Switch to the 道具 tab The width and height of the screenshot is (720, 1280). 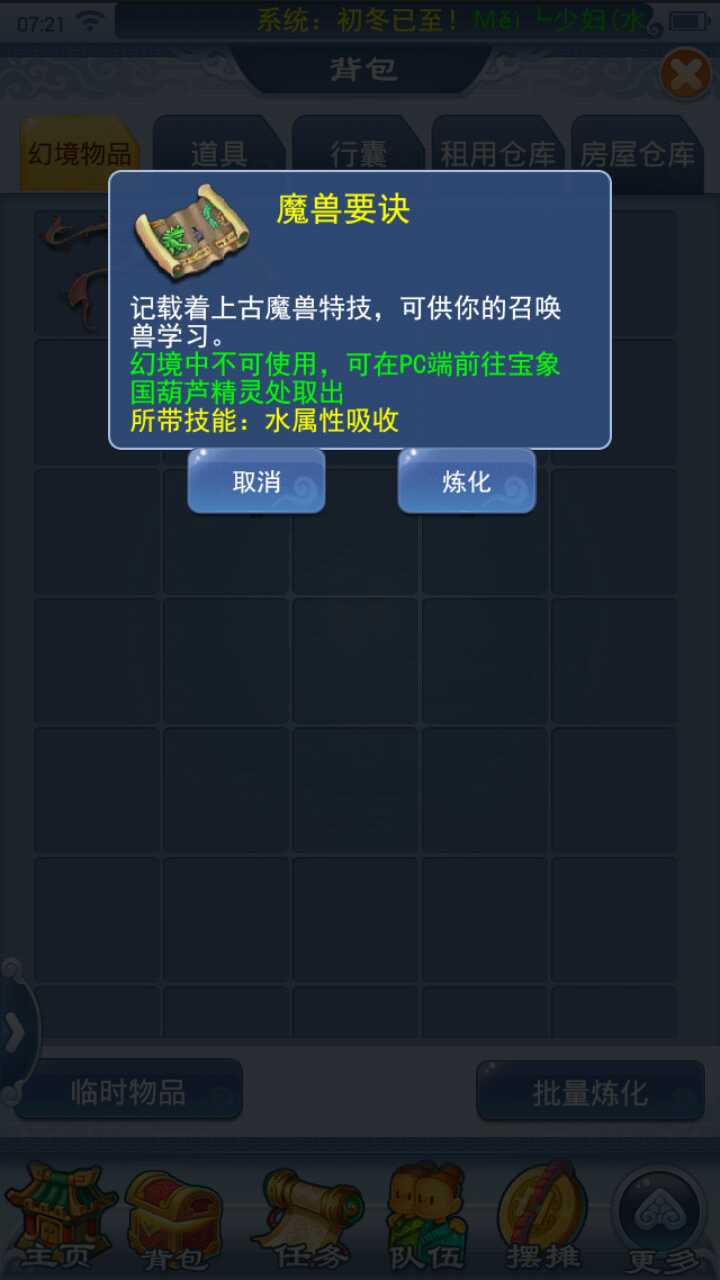219,154
